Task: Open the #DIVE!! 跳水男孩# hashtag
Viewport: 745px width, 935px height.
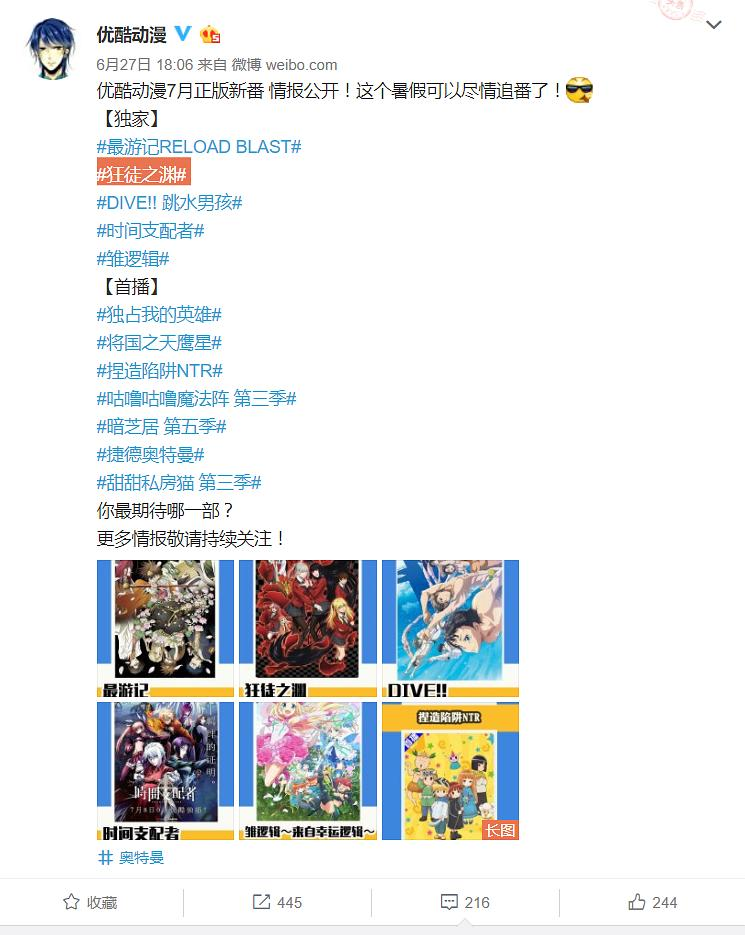Action: pos(169,203)
